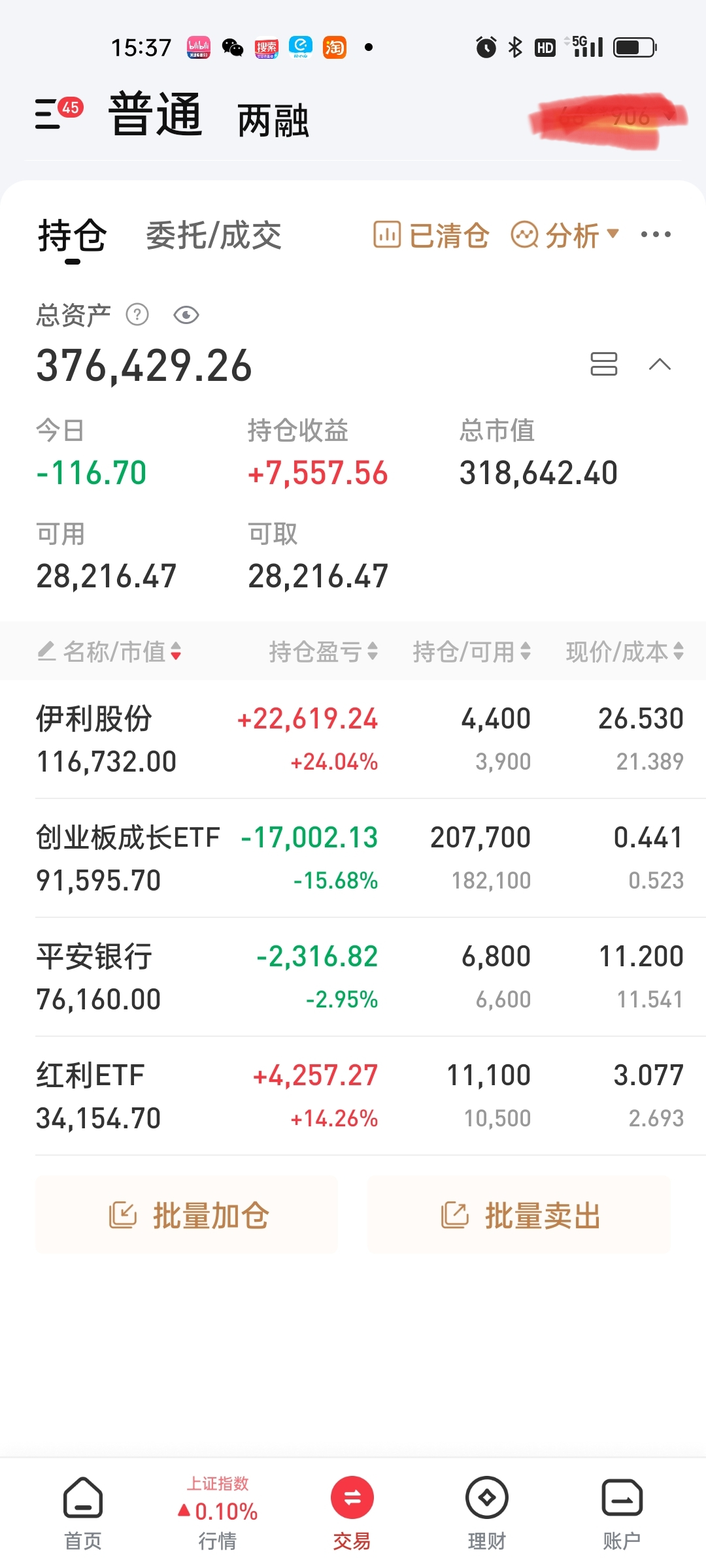Open the three-dot overflow menu
The width and height of the screenshot is (706, 1568).
[656, 235]
